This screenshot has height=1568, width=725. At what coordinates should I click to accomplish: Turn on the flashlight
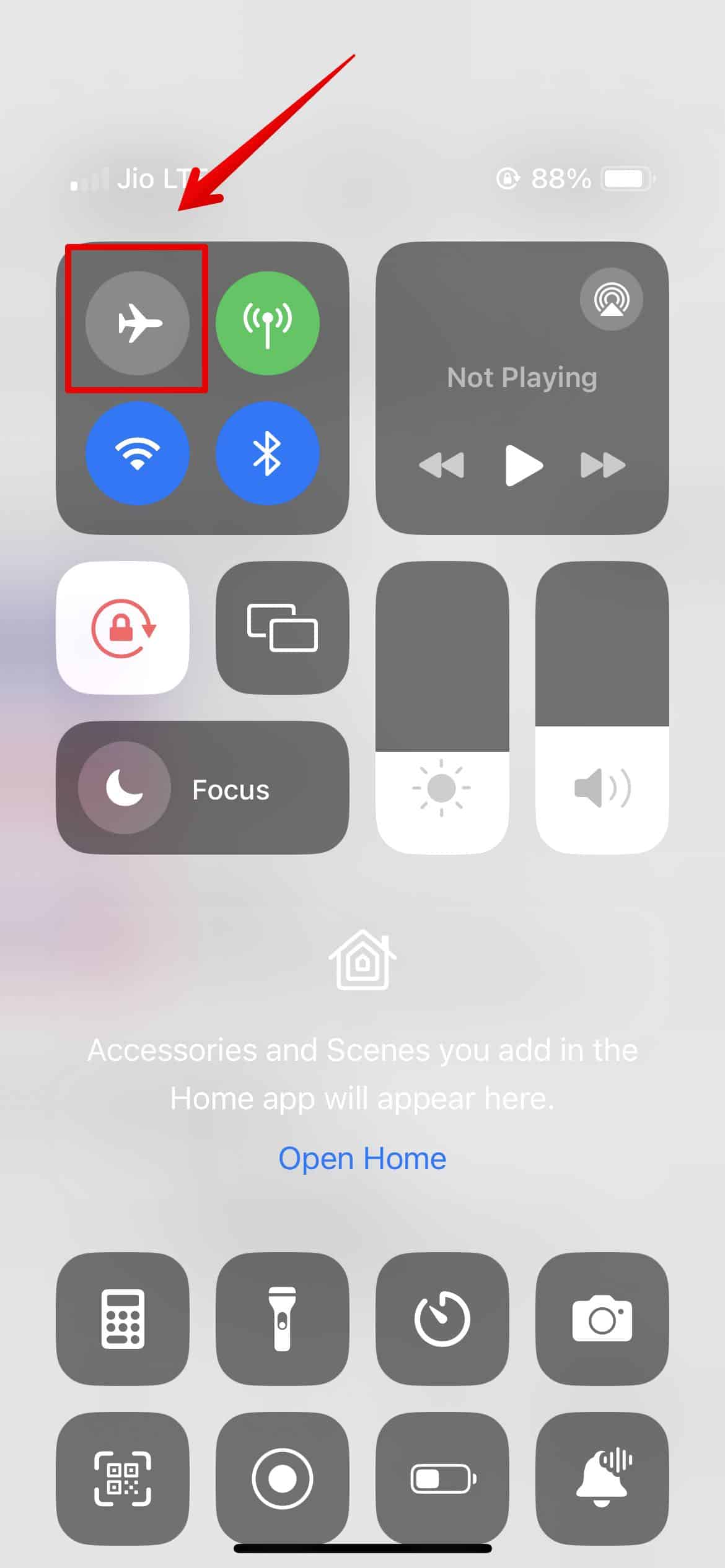point(283,1319)
